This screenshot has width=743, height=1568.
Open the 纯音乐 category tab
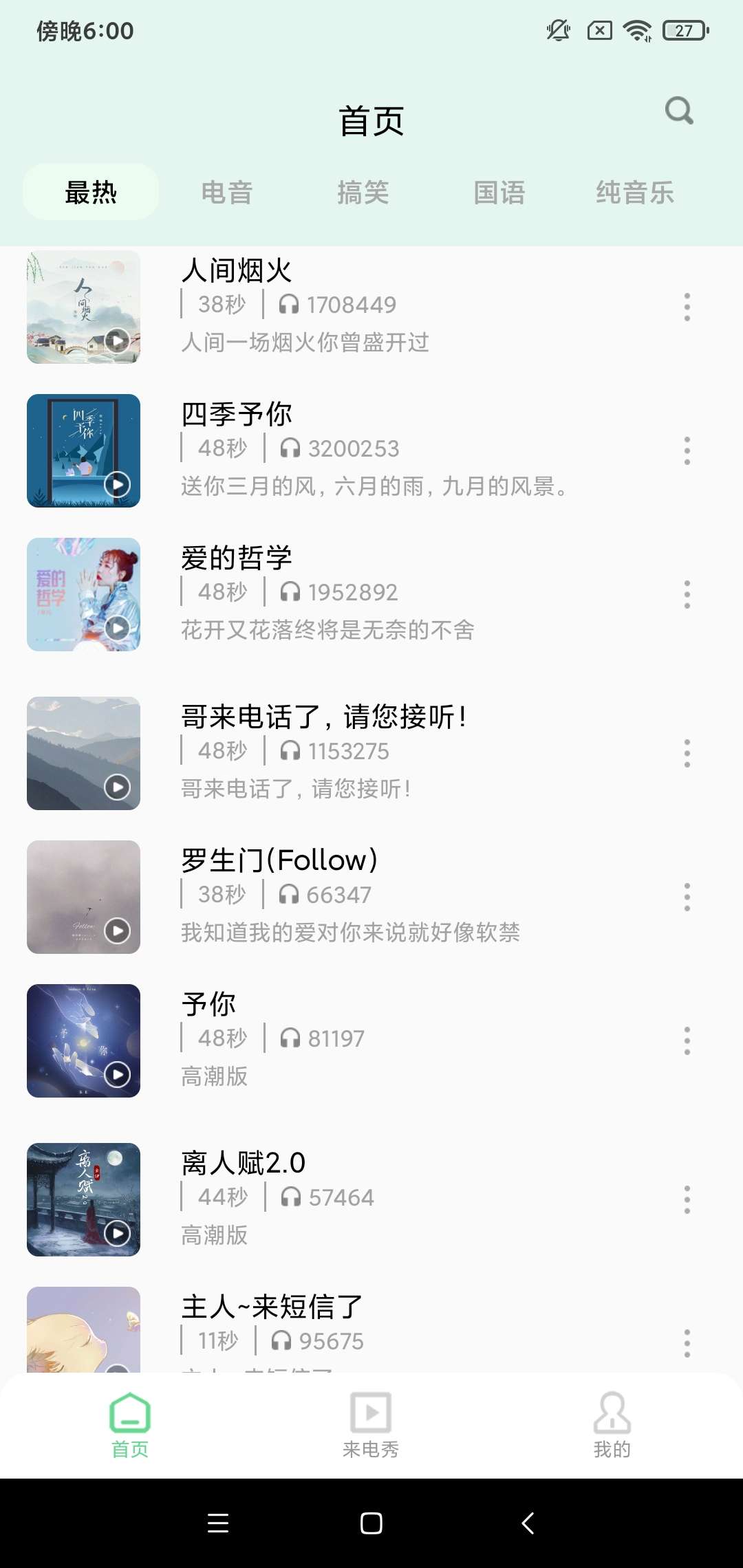click(x=634, y=193)
